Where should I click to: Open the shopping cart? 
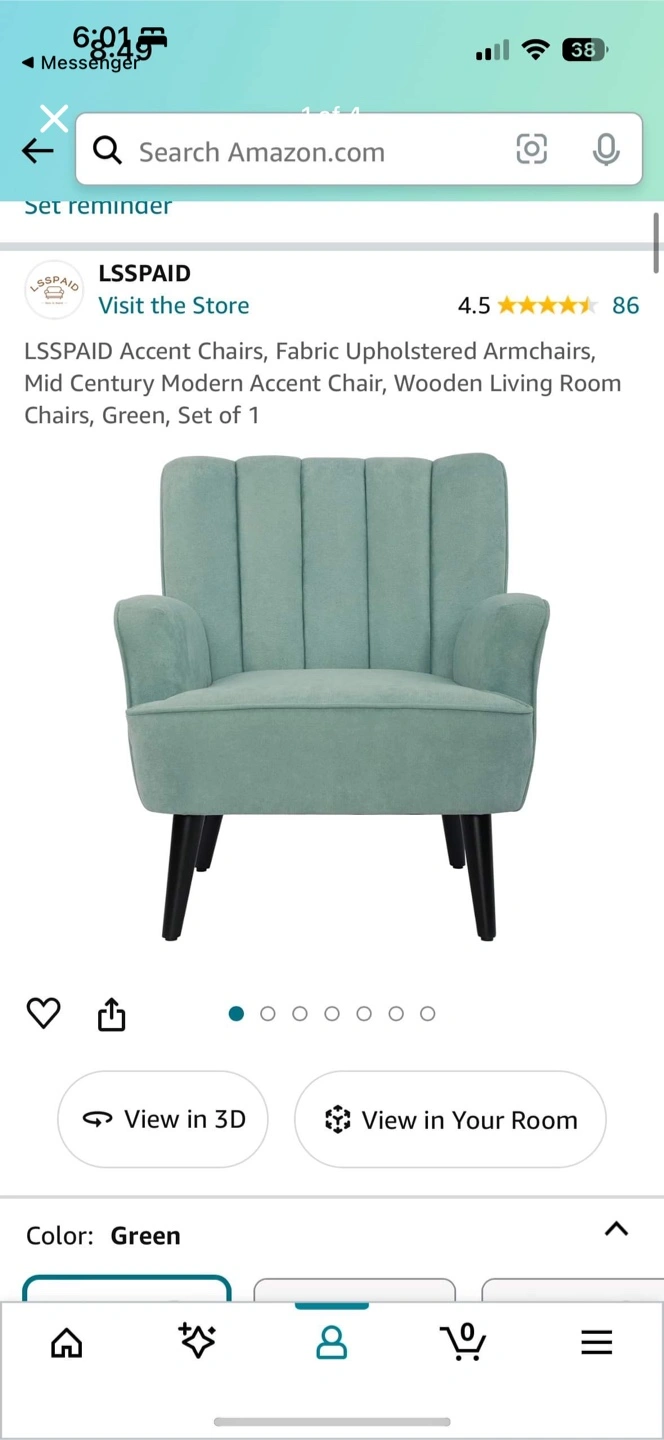coord(463,1341)
